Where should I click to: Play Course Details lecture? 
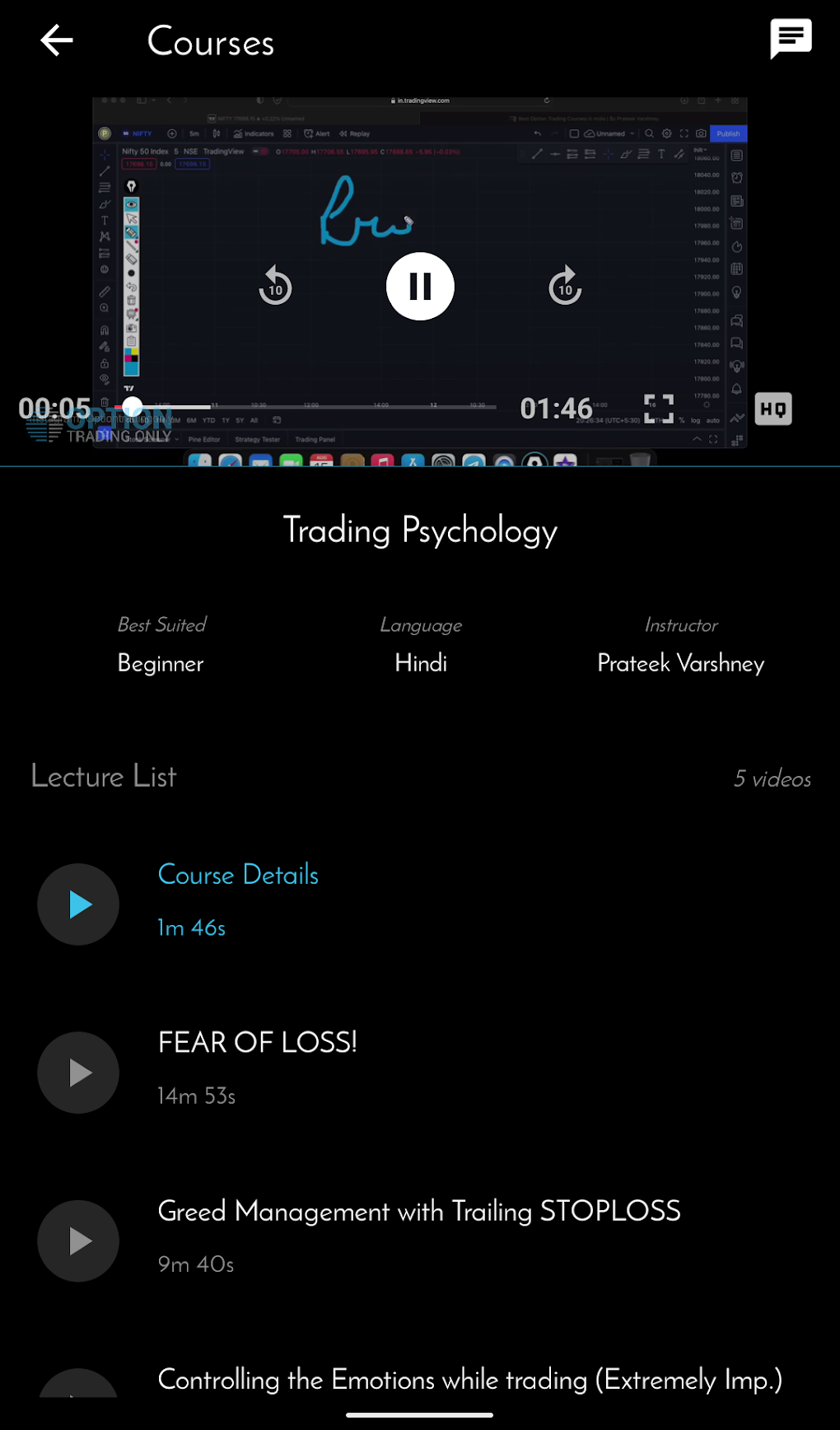point(79,904)
